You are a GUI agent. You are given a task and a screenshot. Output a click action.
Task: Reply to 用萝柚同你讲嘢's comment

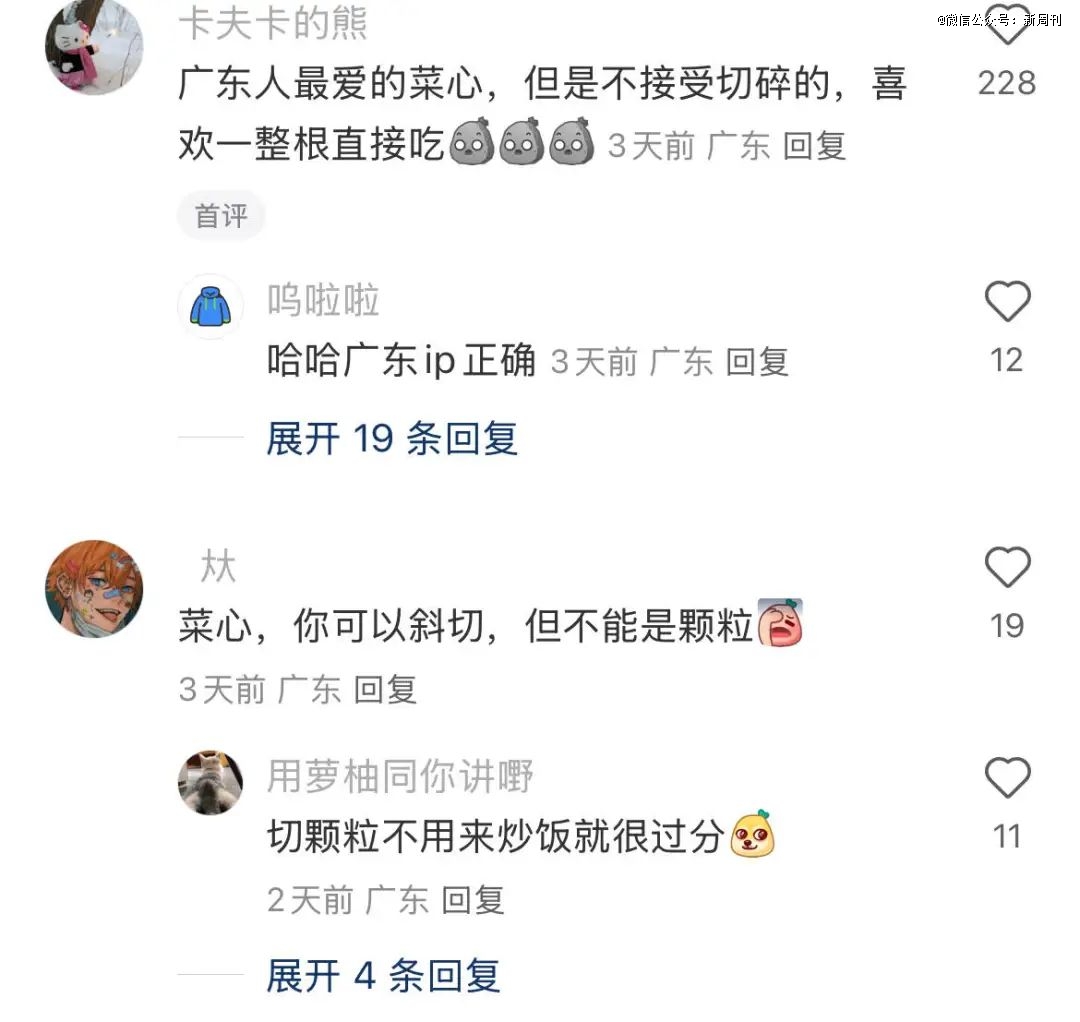473,900
